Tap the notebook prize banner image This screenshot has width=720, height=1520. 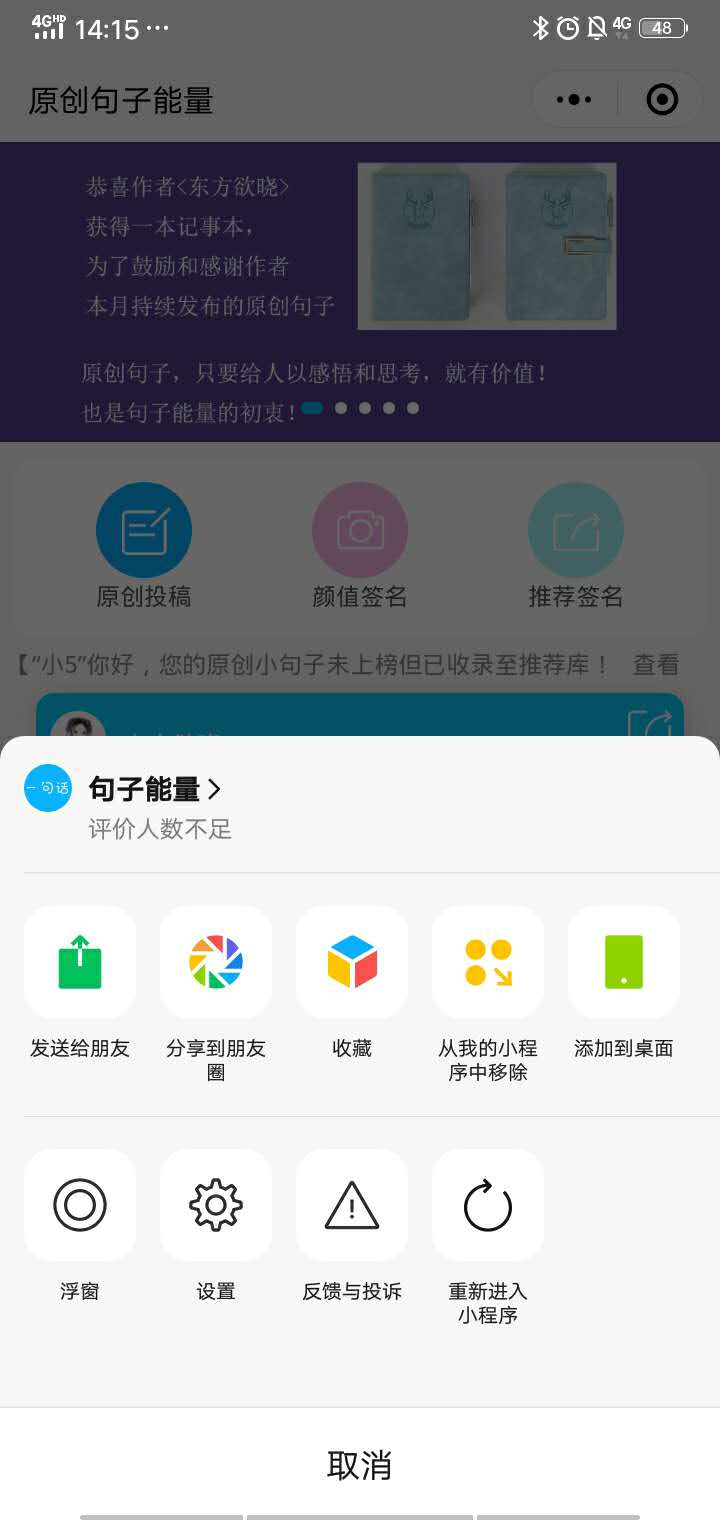(487, 245)
